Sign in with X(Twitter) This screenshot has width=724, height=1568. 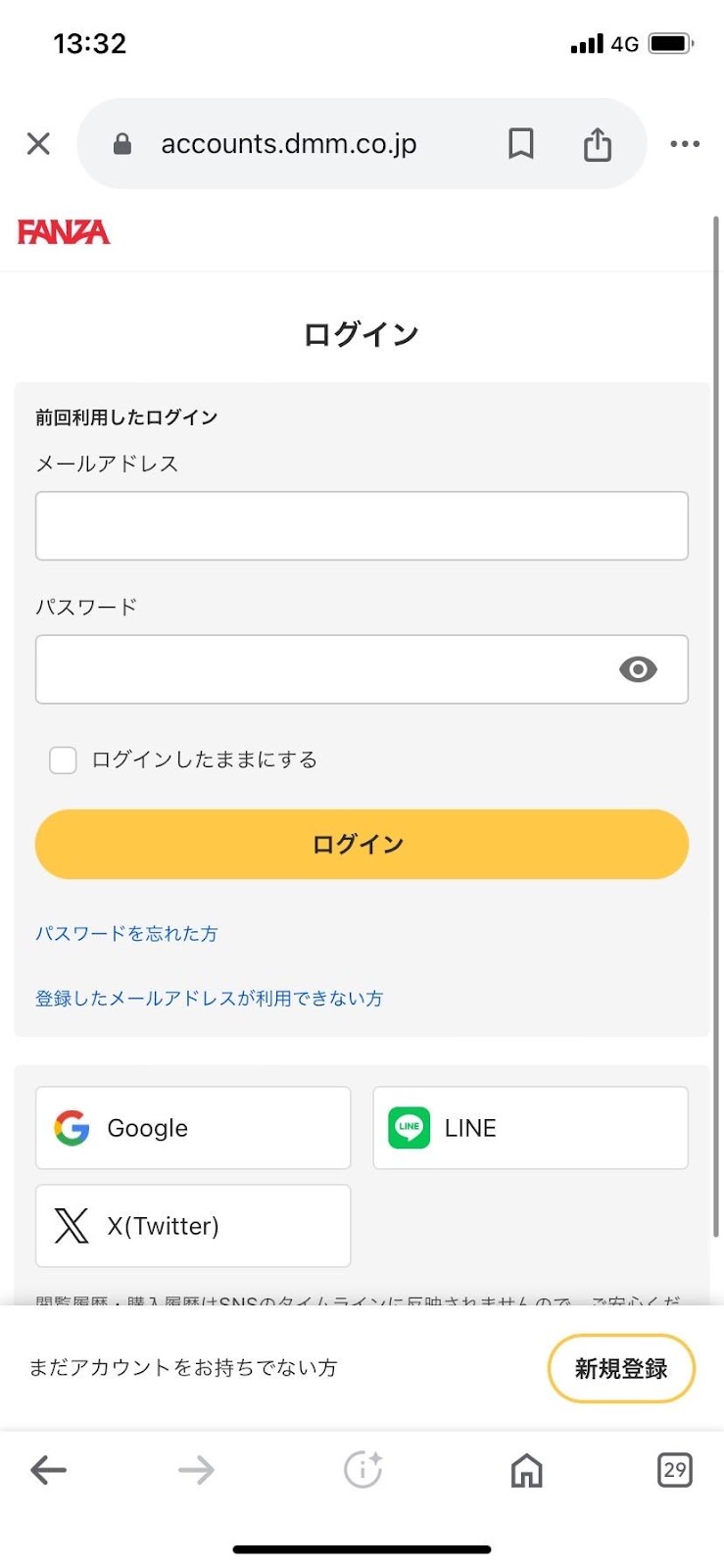193,1226
